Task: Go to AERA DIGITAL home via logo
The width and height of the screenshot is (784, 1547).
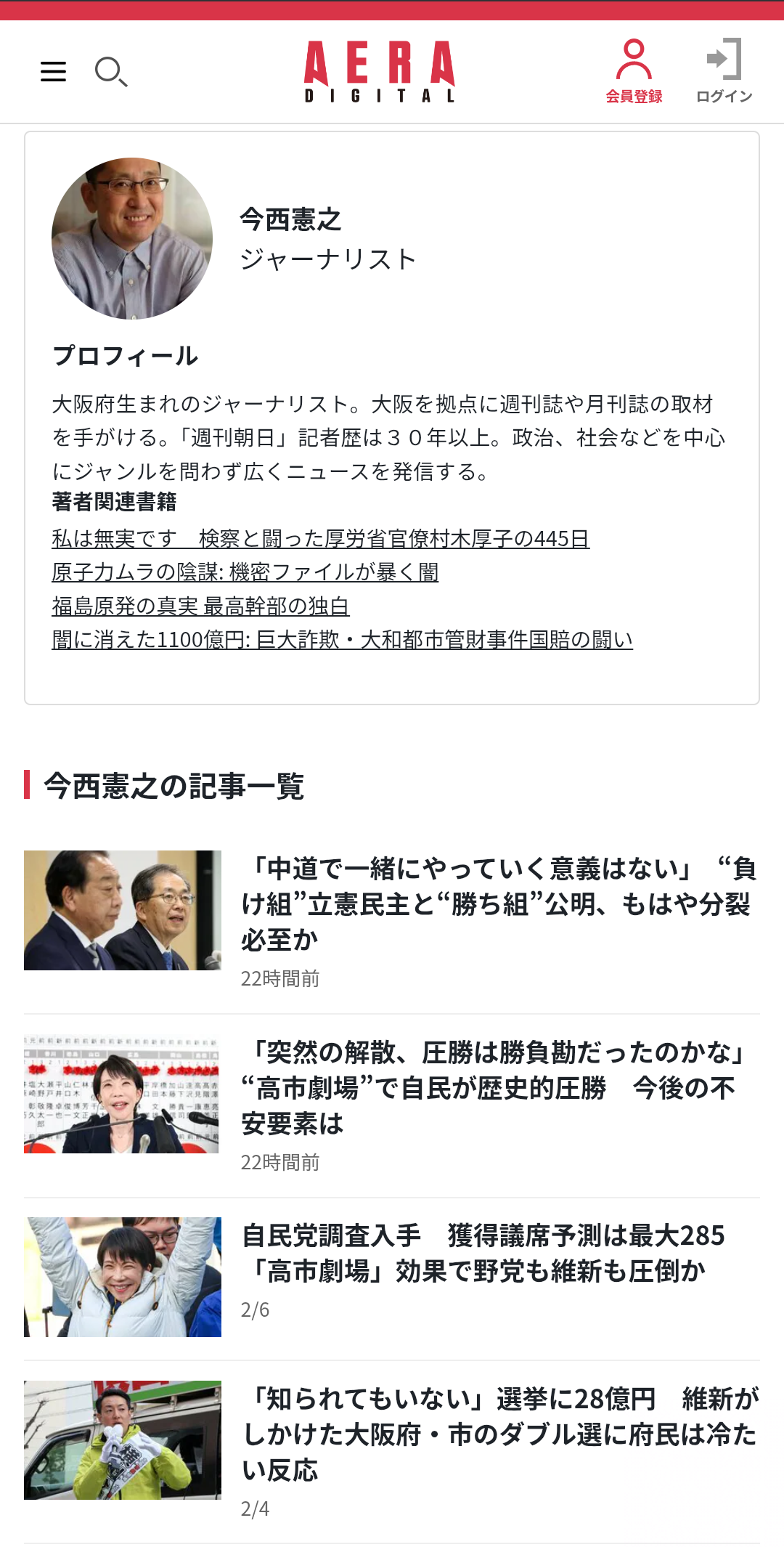Action: pos(380,71)
